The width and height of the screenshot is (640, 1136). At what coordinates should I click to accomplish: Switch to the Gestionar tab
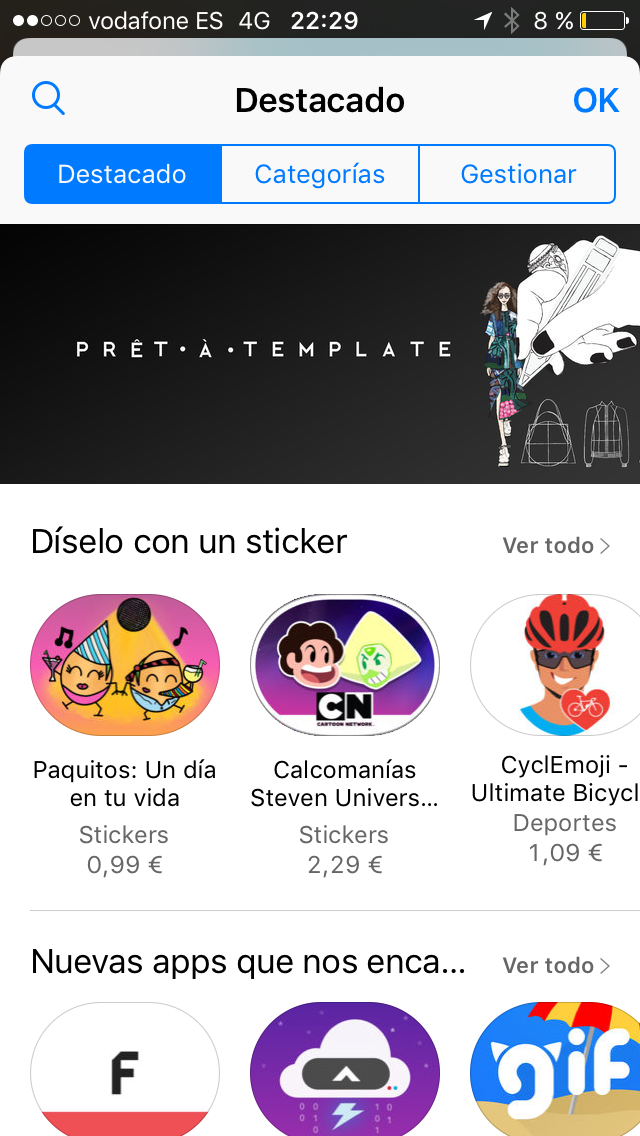[517, 174]
